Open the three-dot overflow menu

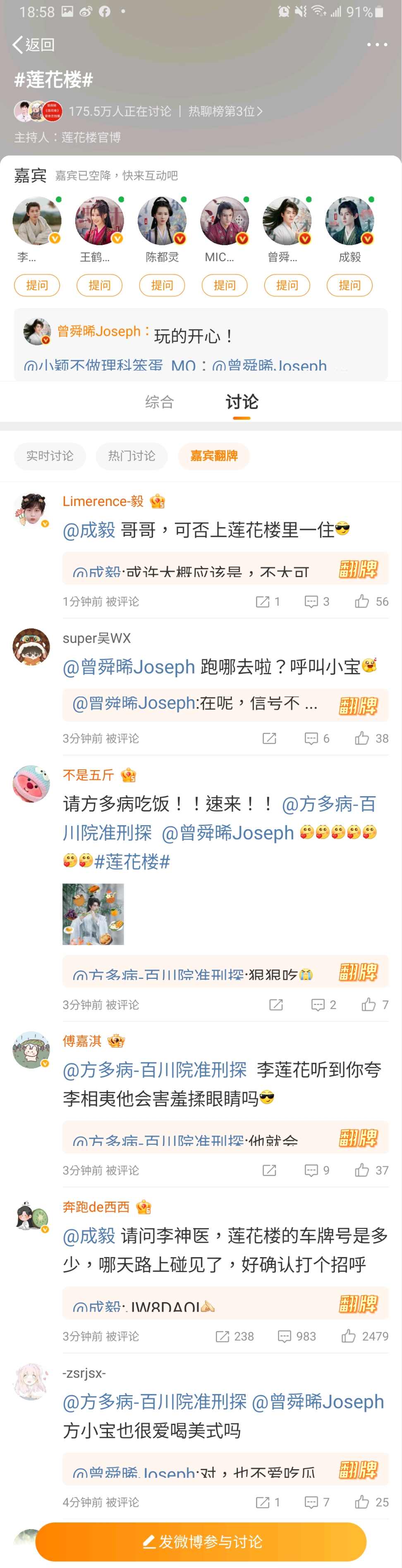coord(376,44)
